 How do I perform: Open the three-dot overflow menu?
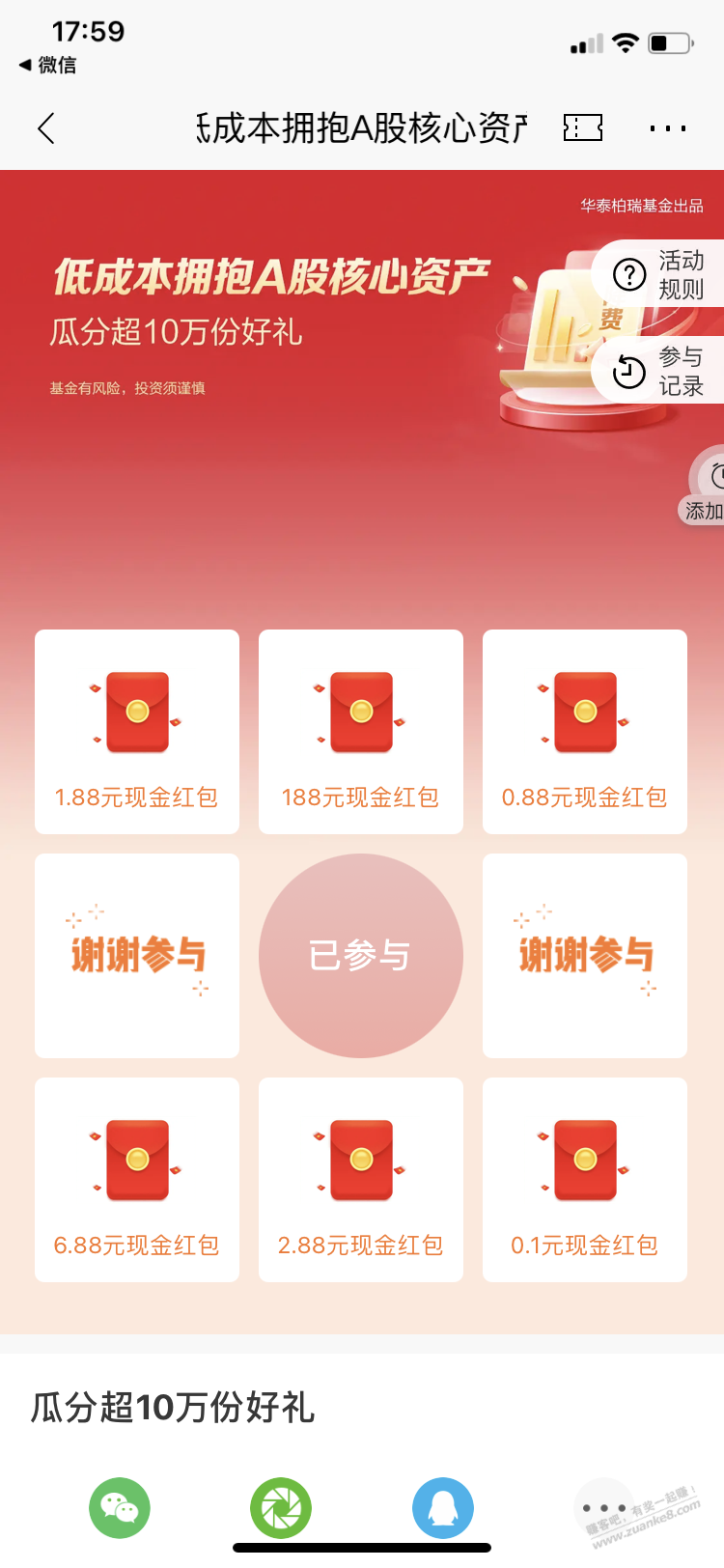point(667,128)
